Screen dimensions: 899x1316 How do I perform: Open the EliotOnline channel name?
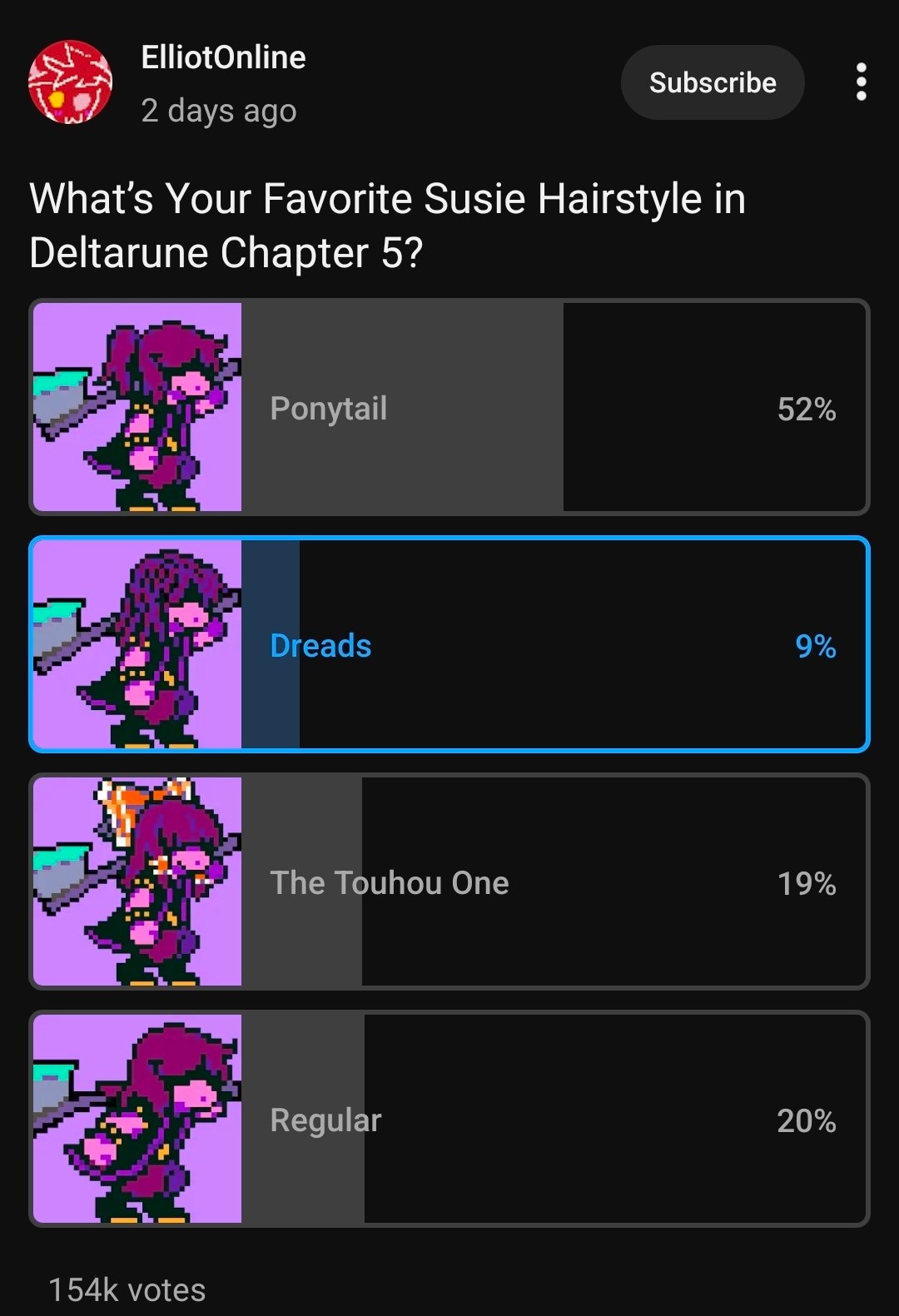pos(224,57)
